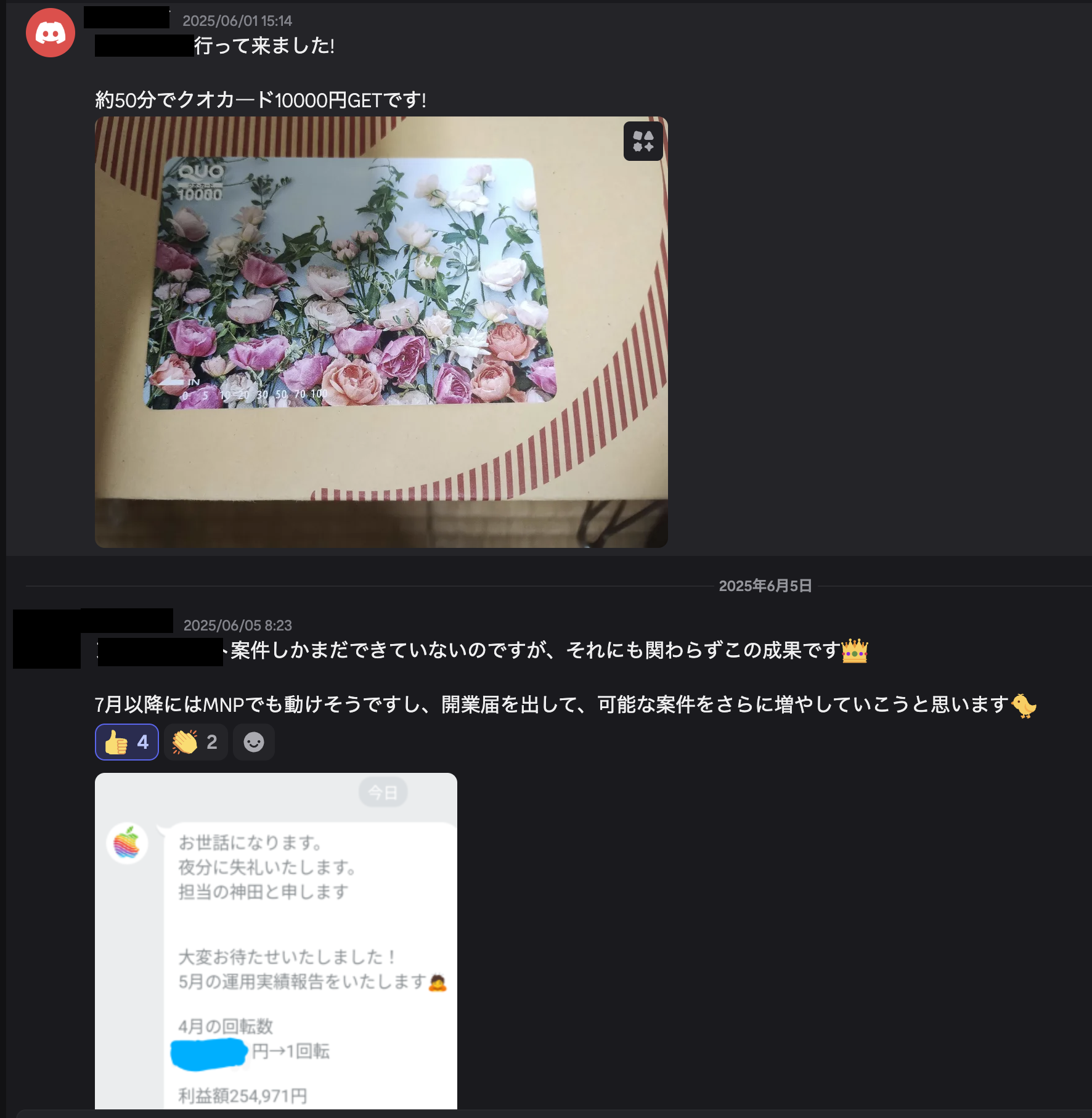Open the QUO card photo attachment
This screenshot has height=1118, width=1092.
pyautogui.click(x=381, y=332)
